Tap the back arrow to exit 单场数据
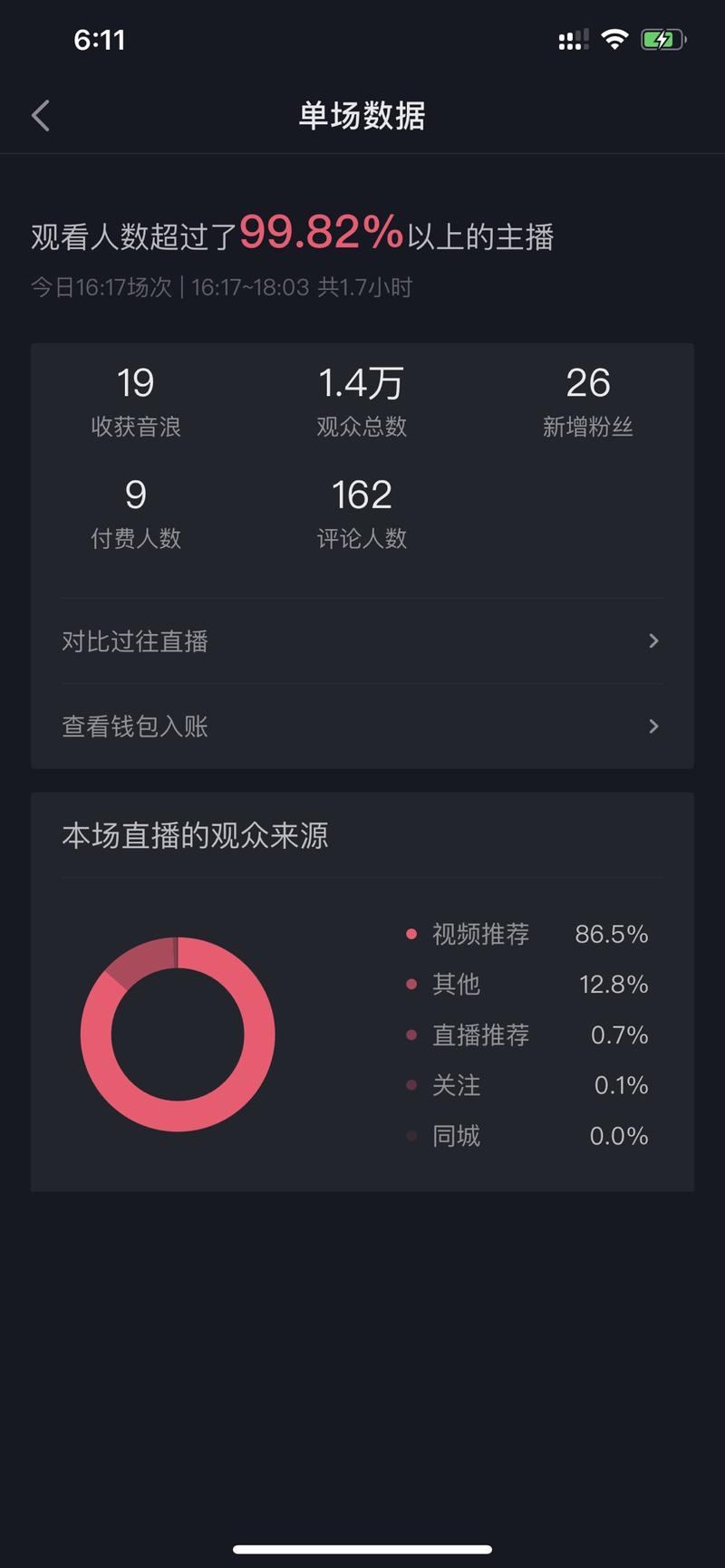The height and width of the screenshot is (1568, 725). pyautogui.click(x=40, y=116)
